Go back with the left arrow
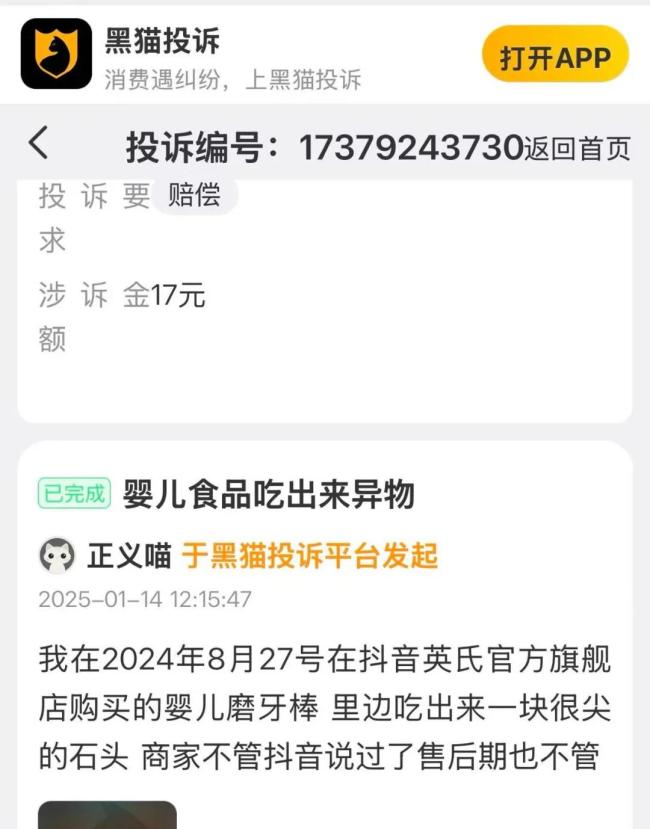This screenshot has height=829, width=650. (x=38, y=144)
